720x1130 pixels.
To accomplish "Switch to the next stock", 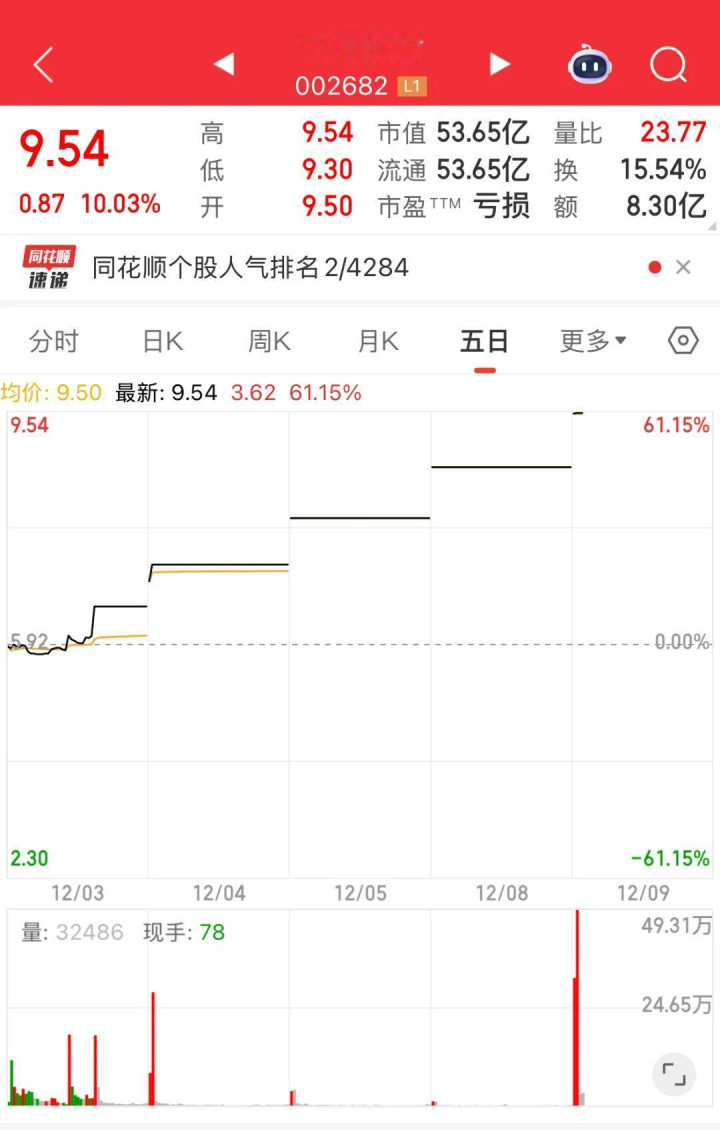I will click(499, 64).
